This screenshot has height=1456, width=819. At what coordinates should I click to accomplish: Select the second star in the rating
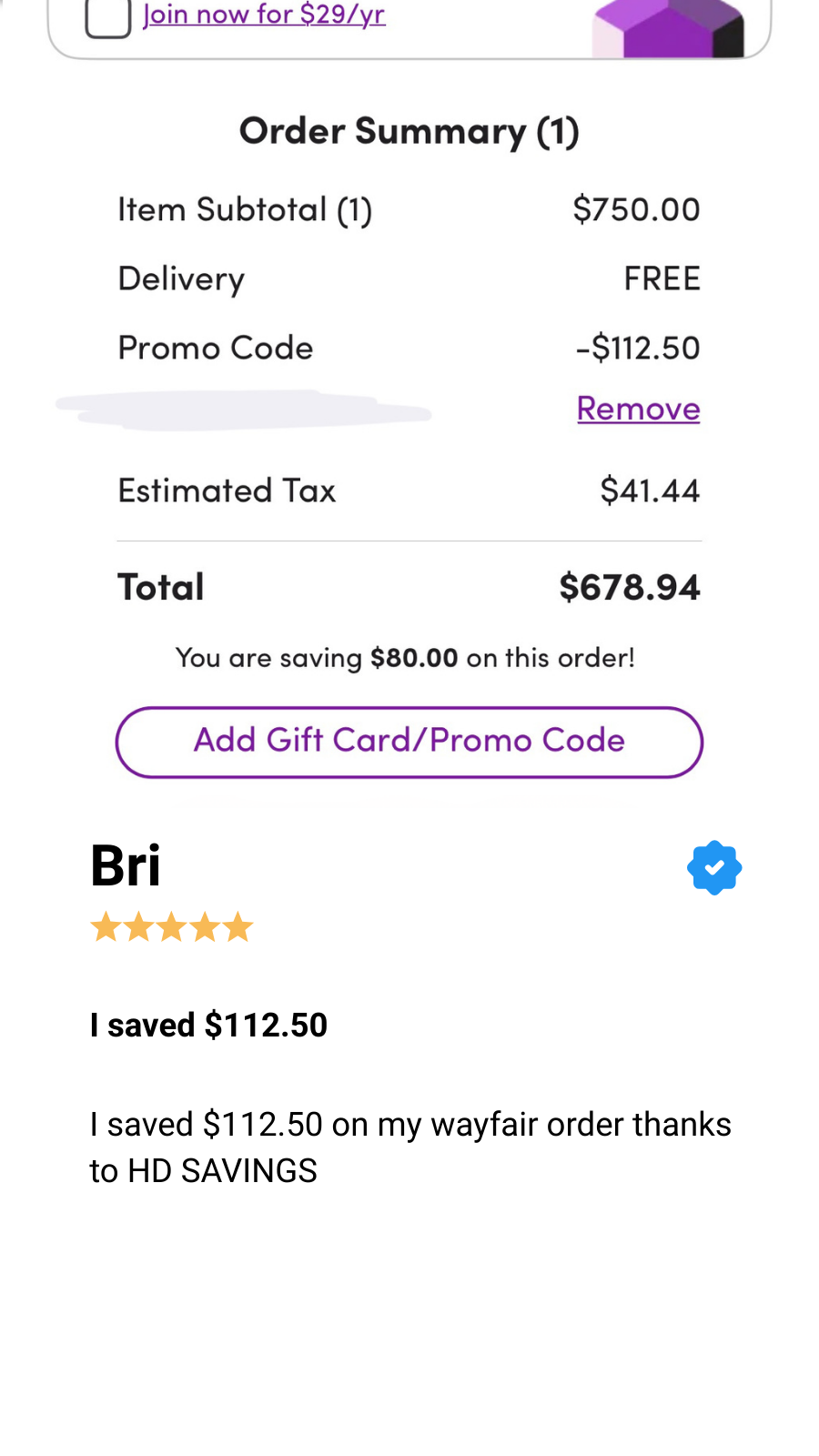click(x=138, y=926)
